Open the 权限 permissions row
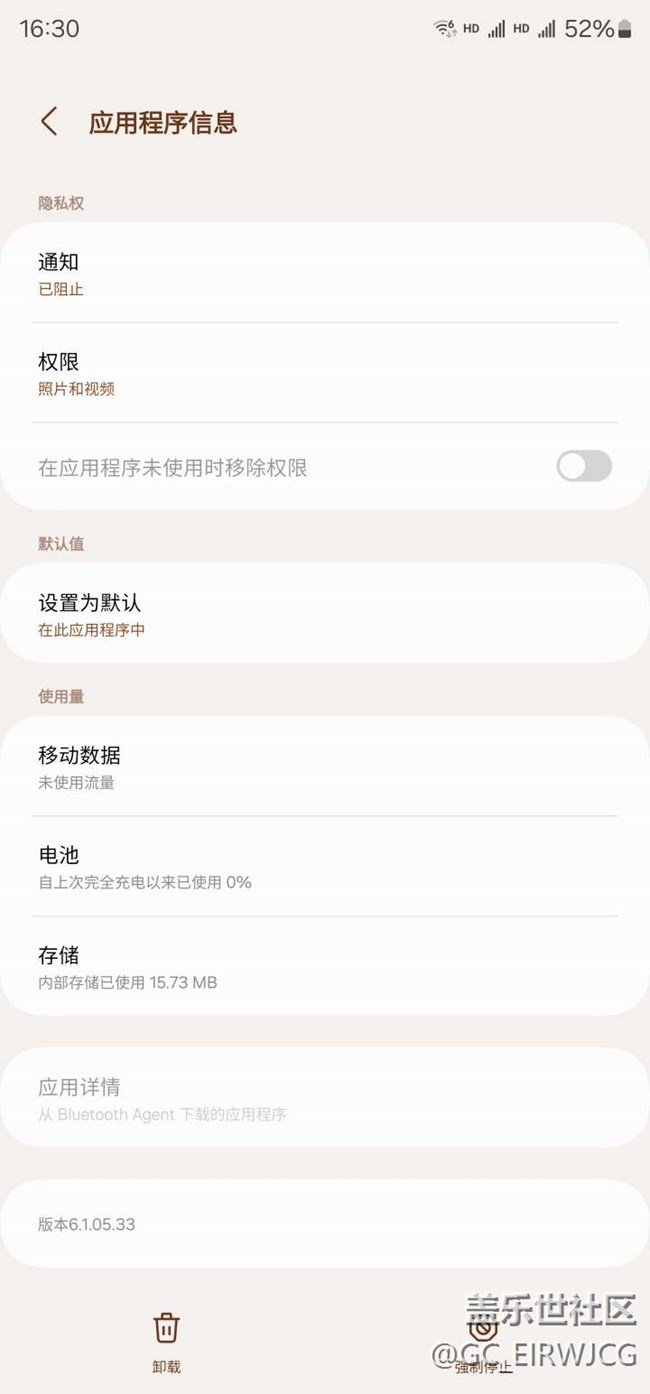The height and width of the screenshot is (1394, 650). click(x=325, y=373)
